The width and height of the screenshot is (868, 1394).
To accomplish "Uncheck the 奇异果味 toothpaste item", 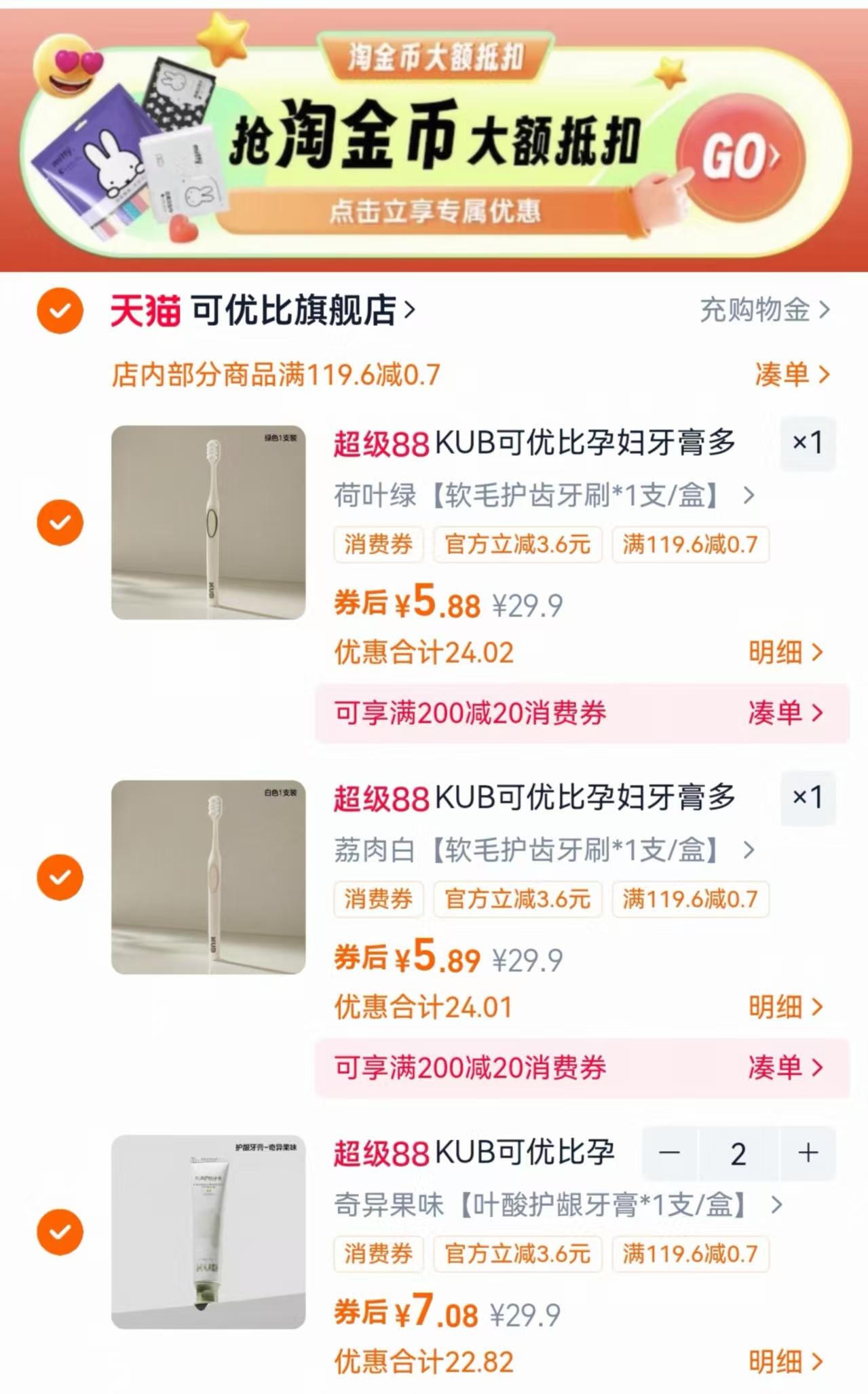I will point(60,1231).
